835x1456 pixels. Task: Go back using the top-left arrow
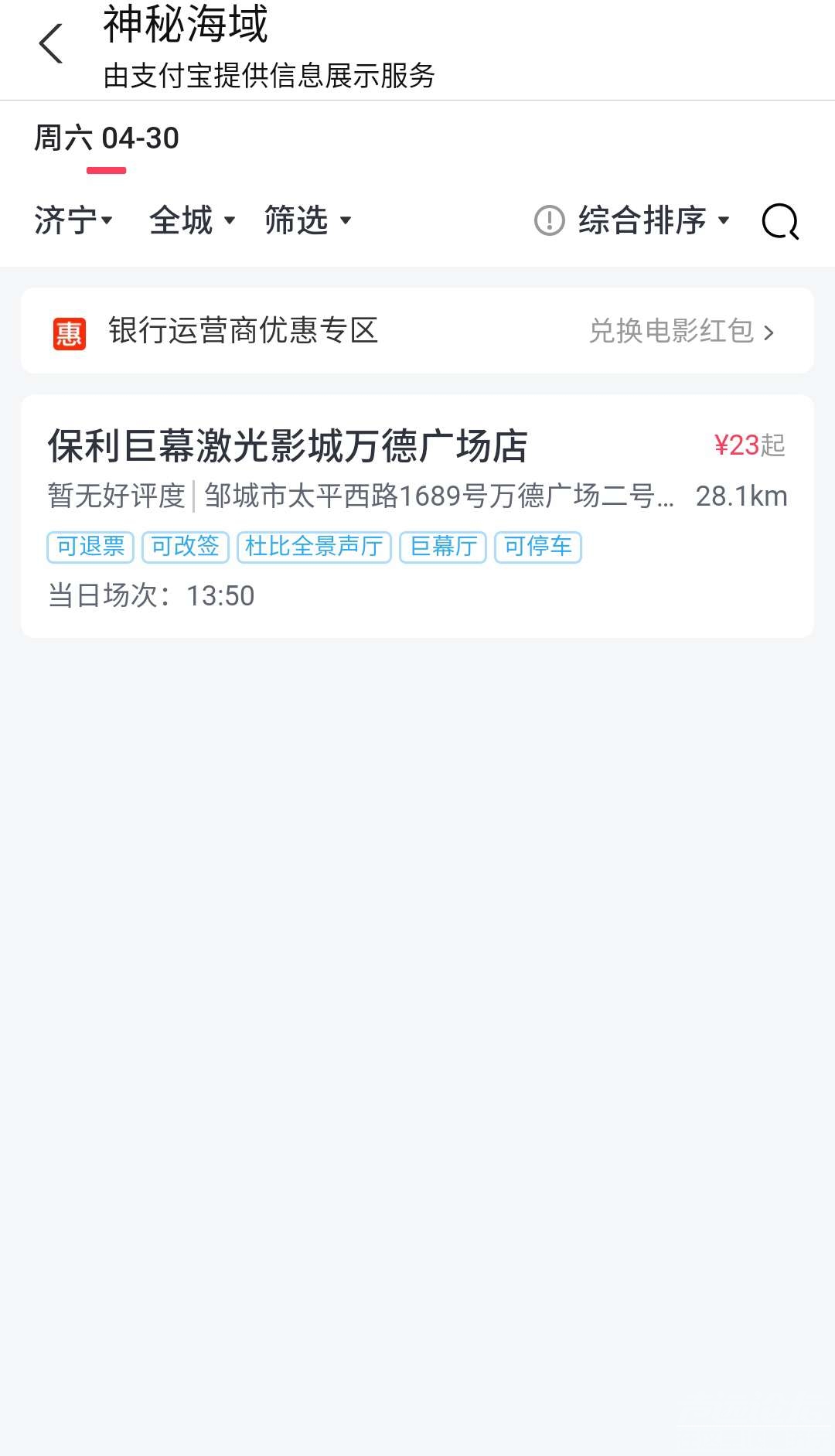51,43
